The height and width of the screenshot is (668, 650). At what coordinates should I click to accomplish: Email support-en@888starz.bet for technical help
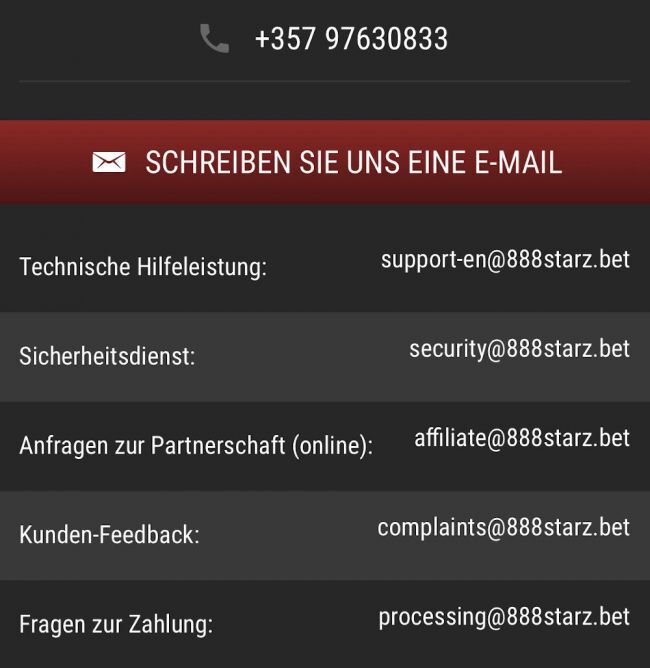pos(505,260)
